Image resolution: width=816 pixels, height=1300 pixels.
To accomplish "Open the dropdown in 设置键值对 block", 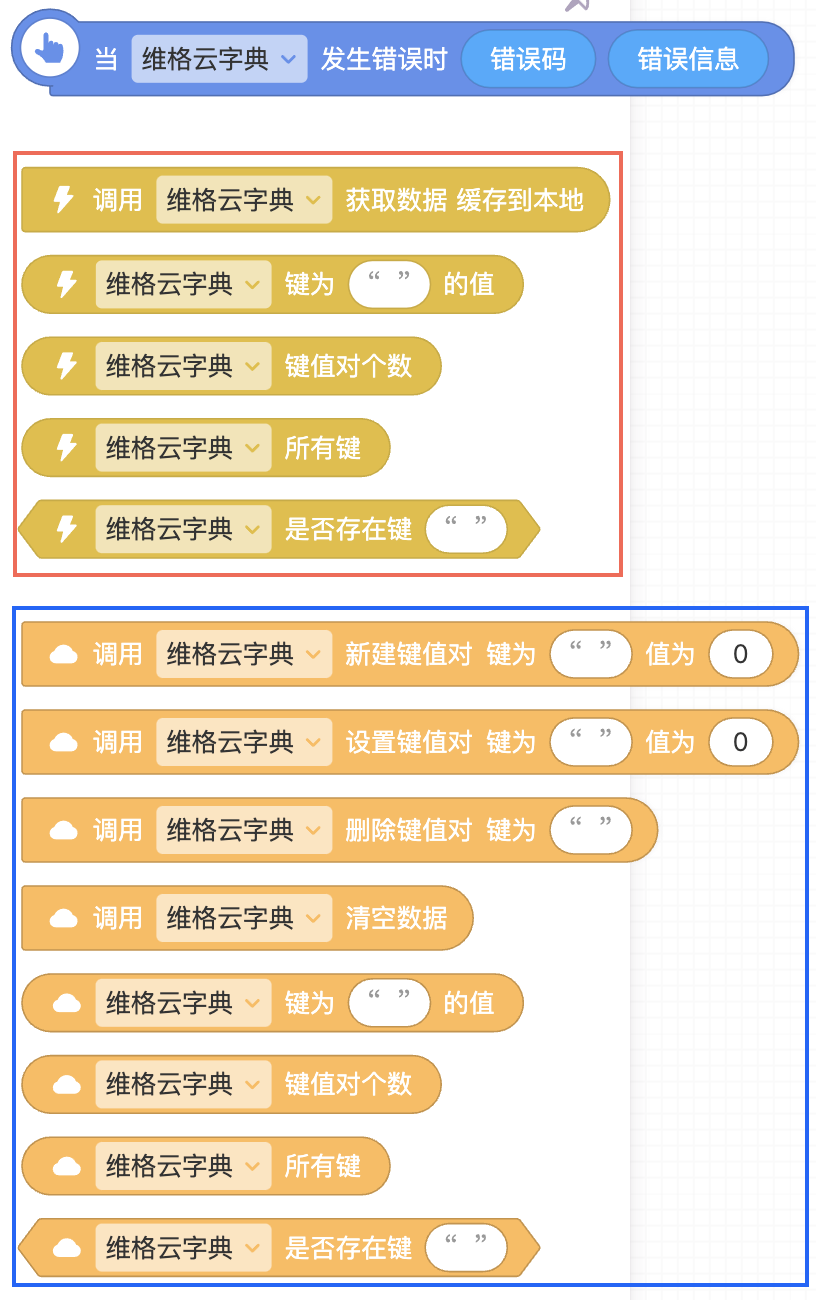I will pyautogui.click(x=243, y=742).
